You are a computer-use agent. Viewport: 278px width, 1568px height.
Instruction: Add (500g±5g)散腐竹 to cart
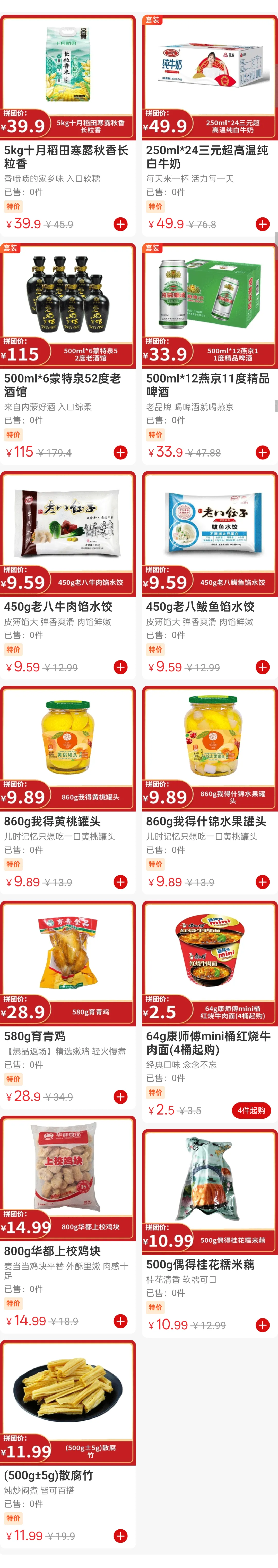[x=120, y=1536]
